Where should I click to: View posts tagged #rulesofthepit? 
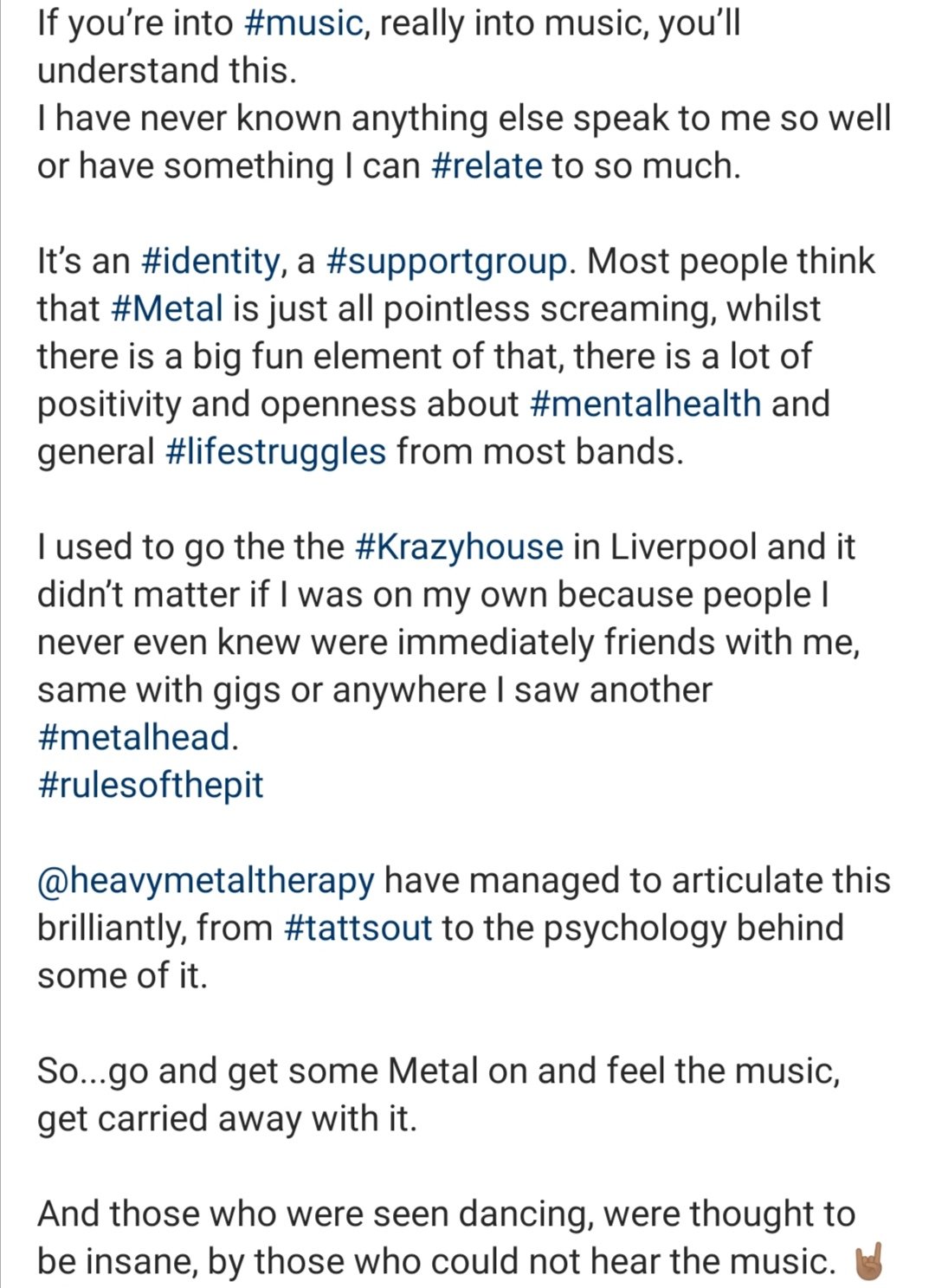tap(150, 785)
